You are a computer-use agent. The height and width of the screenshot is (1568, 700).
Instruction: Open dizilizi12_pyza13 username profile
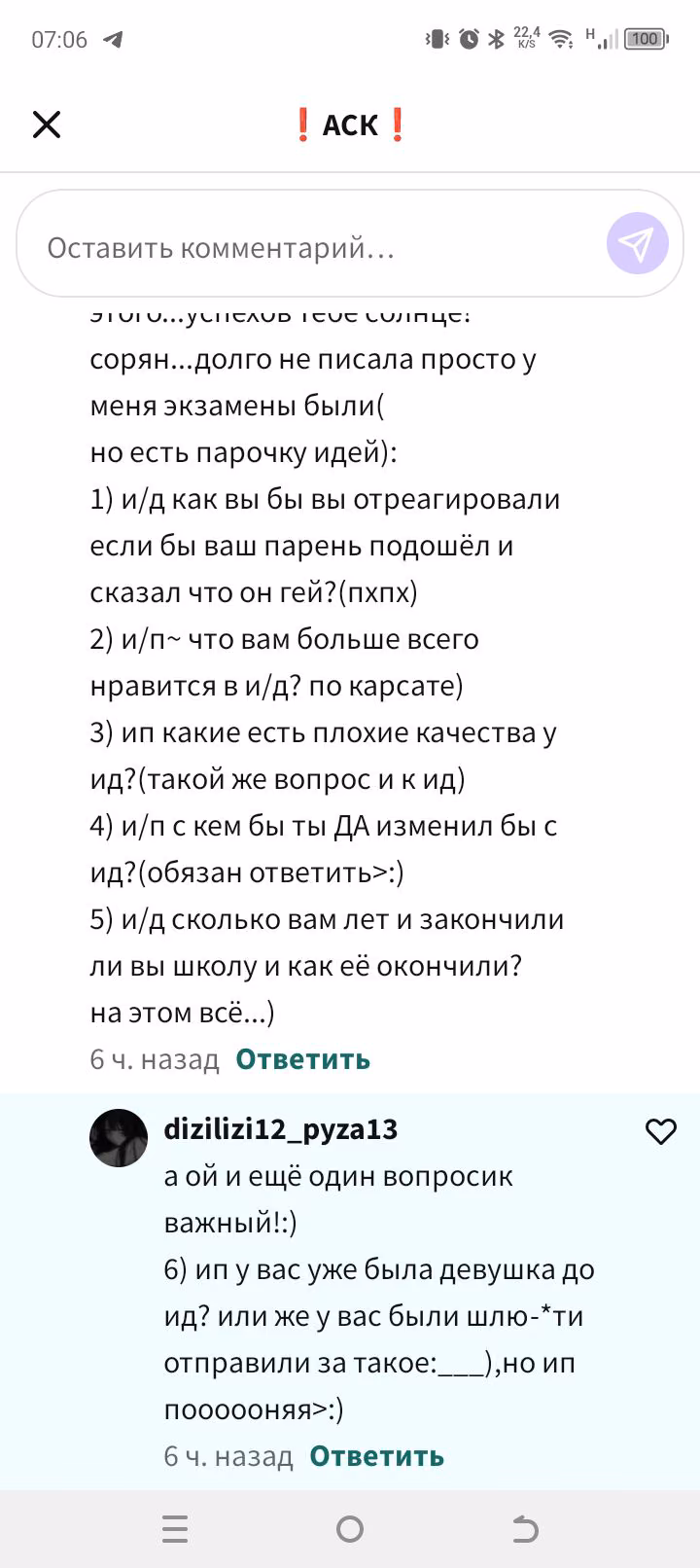(x=281, y=1129)
